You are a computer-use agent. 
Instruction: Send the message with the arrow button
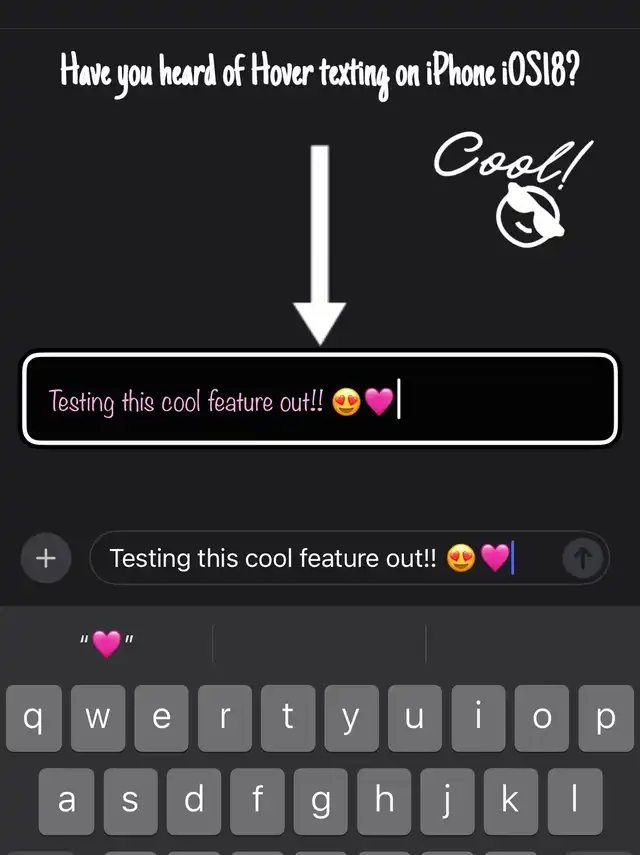pos(582,558)
